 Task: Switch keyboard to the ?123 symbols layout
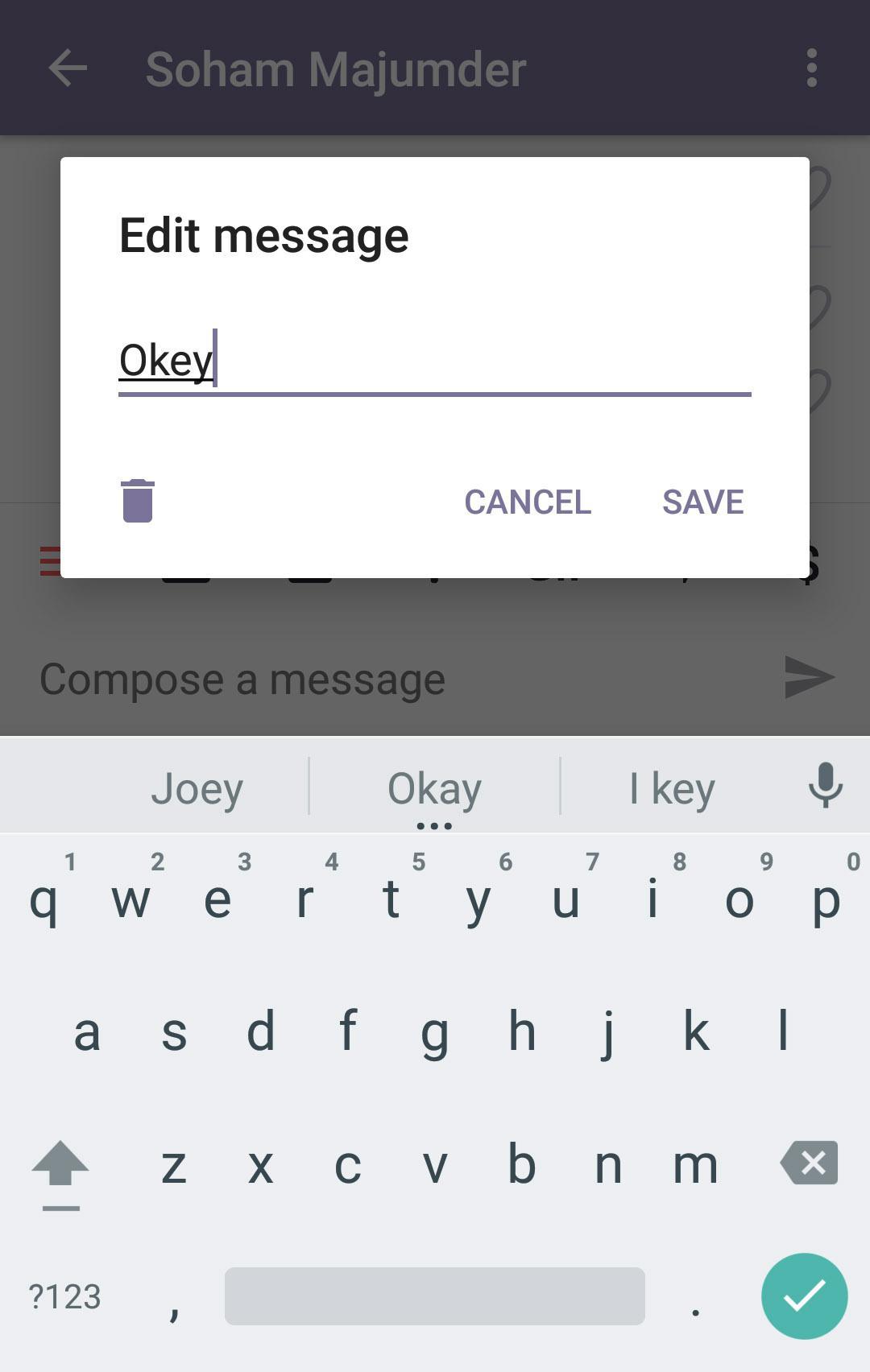(x=64, y=1296)
